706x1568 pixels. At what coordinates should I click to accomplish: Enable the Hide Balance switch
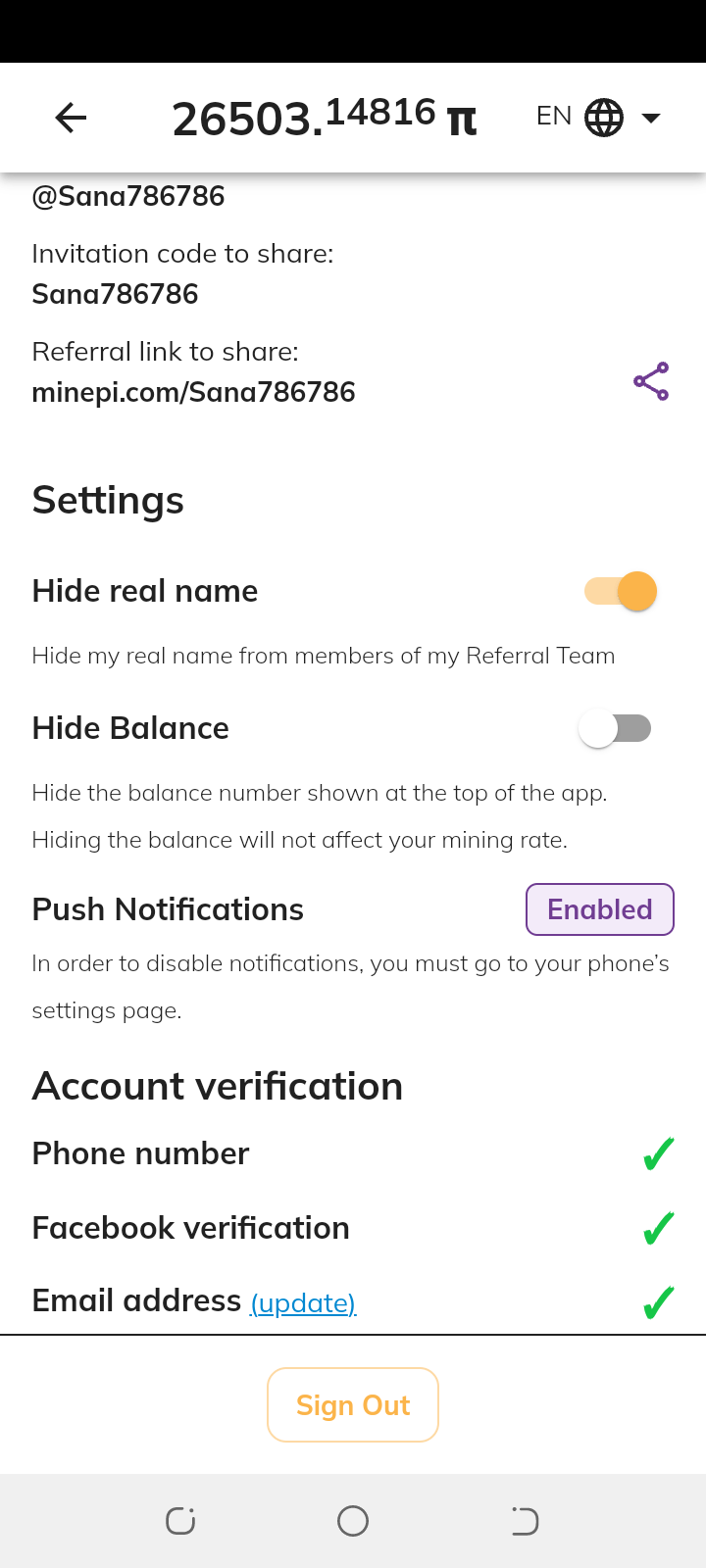(x=616, y=728)
